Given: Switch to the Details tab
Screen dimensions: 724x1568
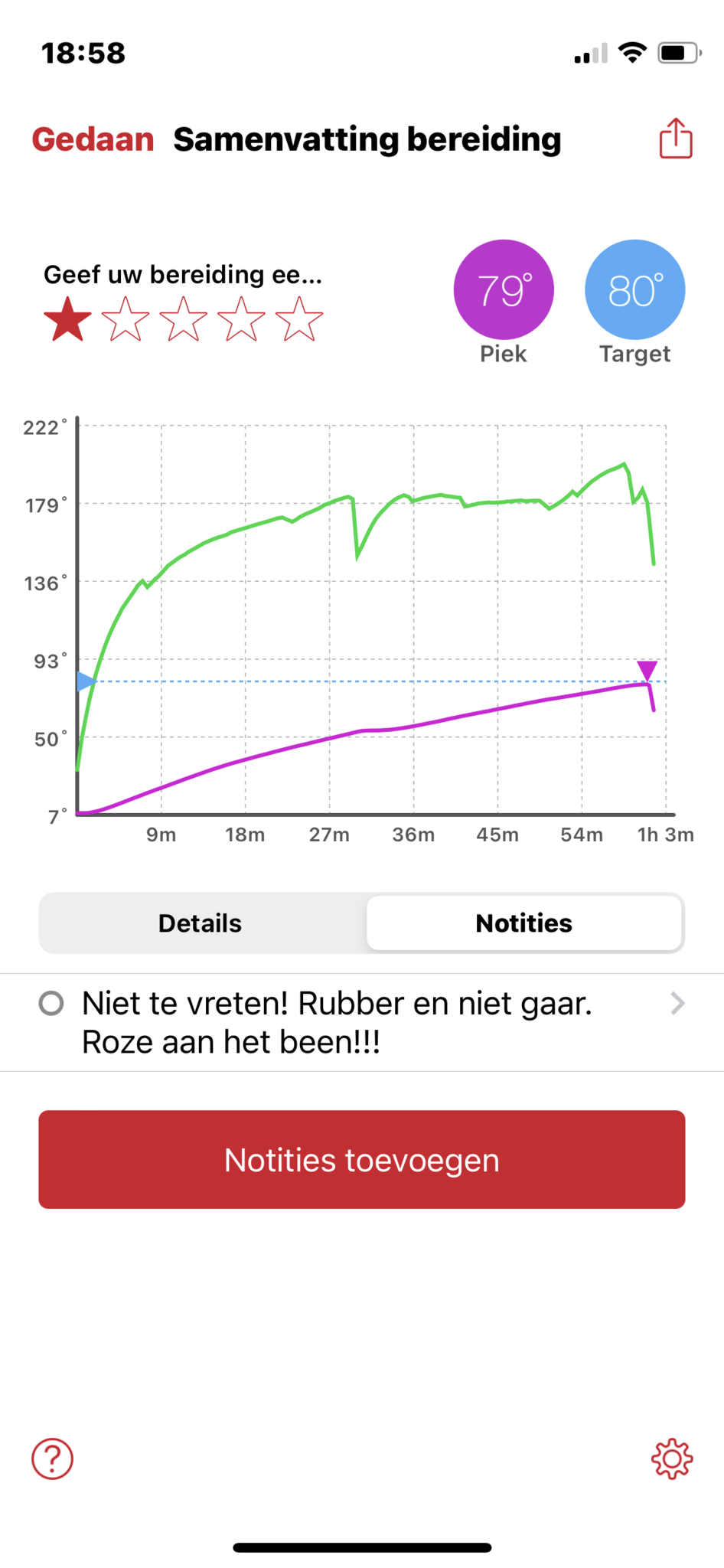Looking at the screenshot, I should pos(200,923).
